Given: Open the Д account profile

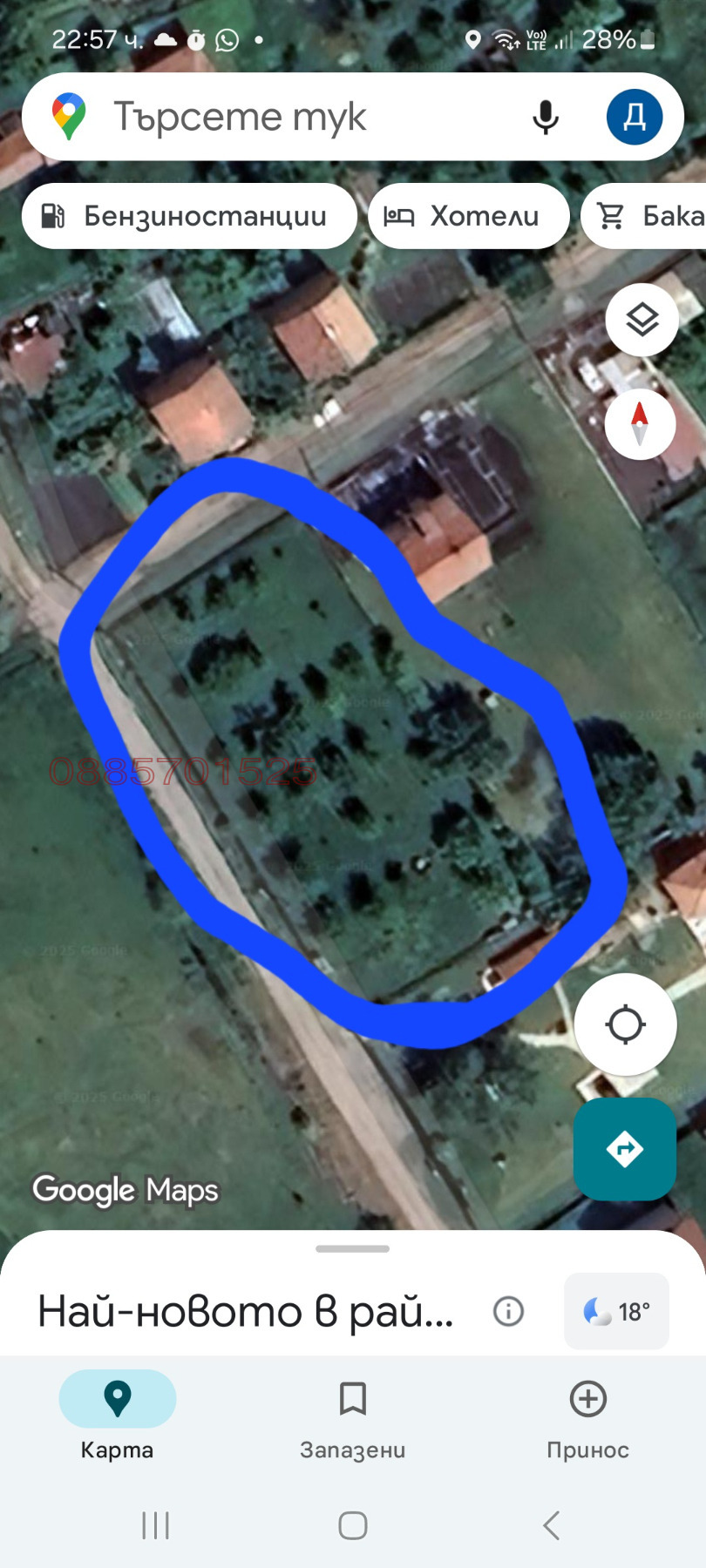Looking at the screenshot, I should coord(634,117).
